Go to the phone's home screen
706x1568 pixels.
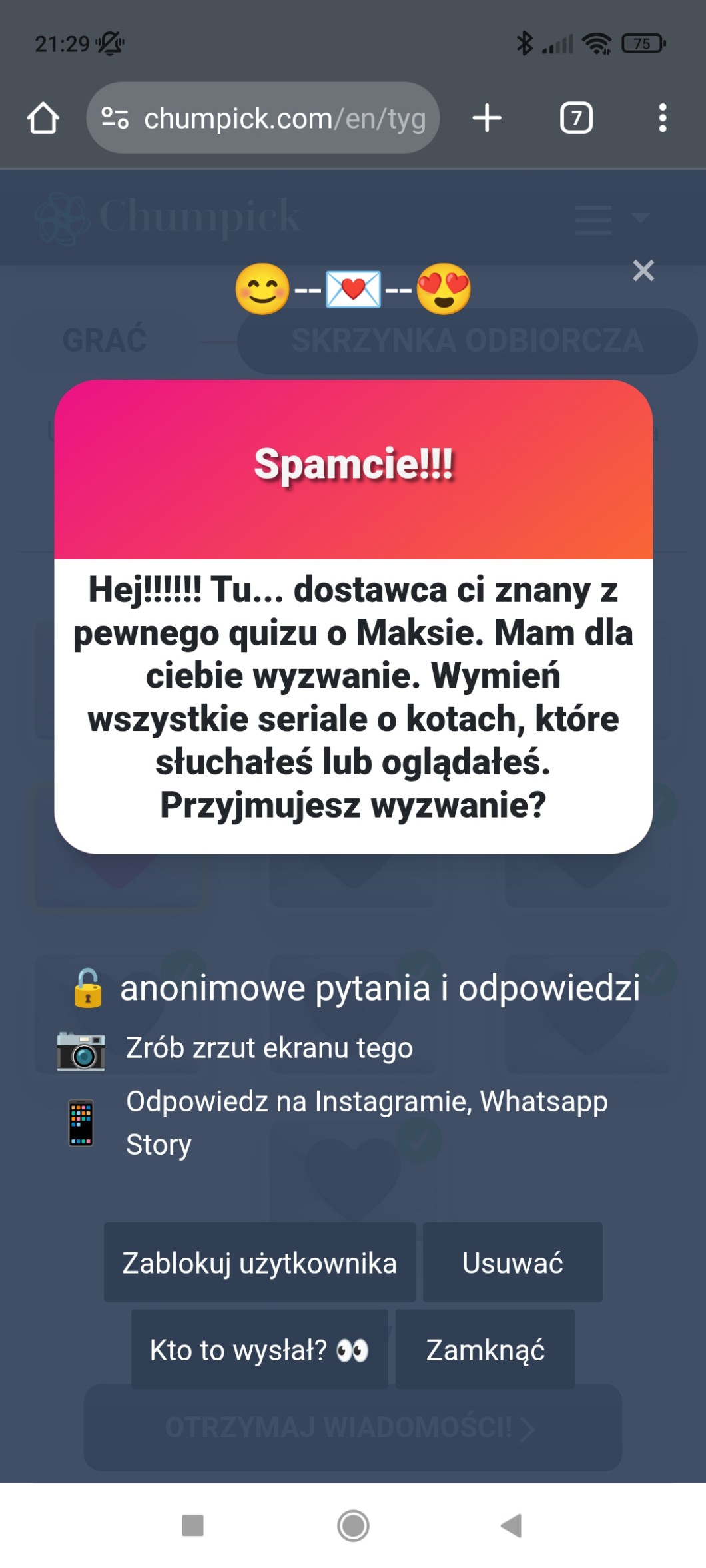coord(353,1525)
